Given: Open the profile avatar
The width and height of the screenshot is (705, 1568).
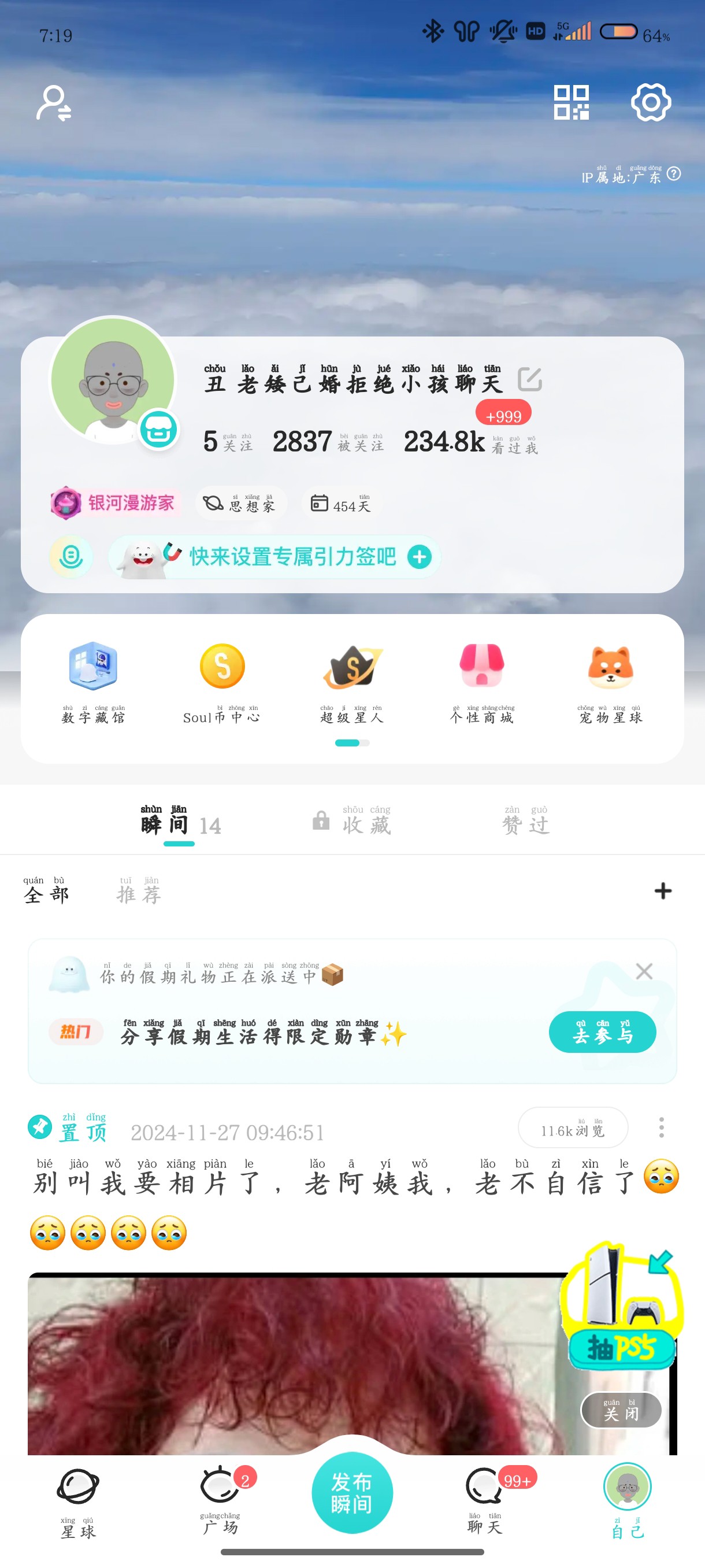Looking at the screenshot, I should (113, 380).
